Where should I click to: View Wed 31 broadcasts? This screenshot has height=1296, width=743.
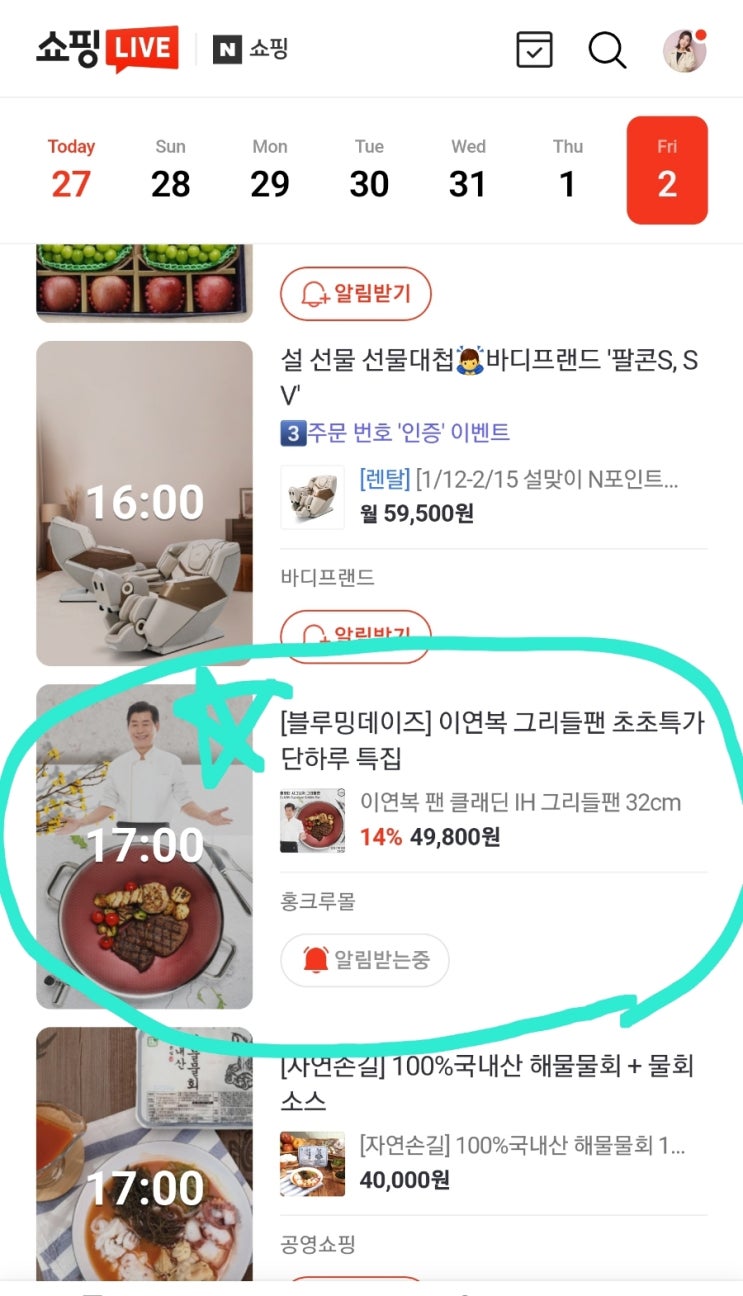click(468, 170)
